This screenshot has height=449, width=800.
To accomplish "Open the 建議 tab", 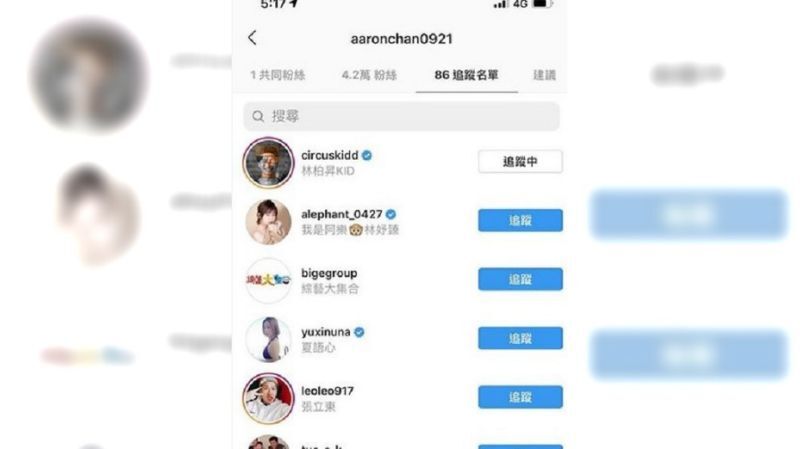I will pyautogui.click(x=545, y=75).
